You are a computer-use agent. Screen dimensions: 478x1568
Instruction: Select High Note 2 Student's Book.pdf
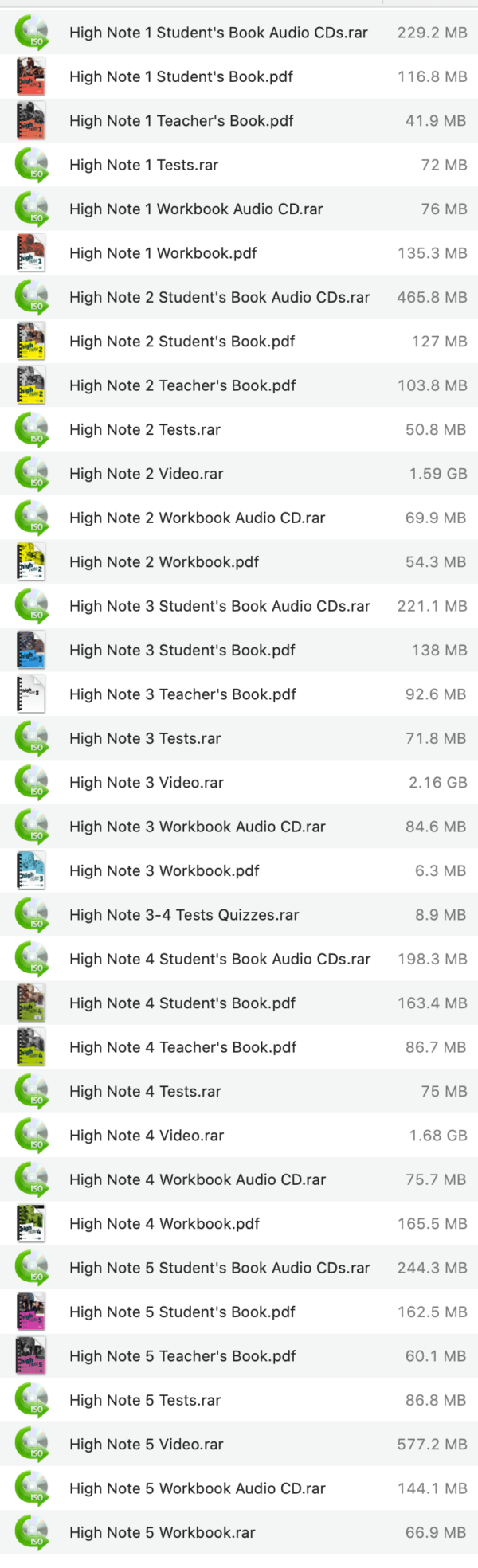point(182,342)
